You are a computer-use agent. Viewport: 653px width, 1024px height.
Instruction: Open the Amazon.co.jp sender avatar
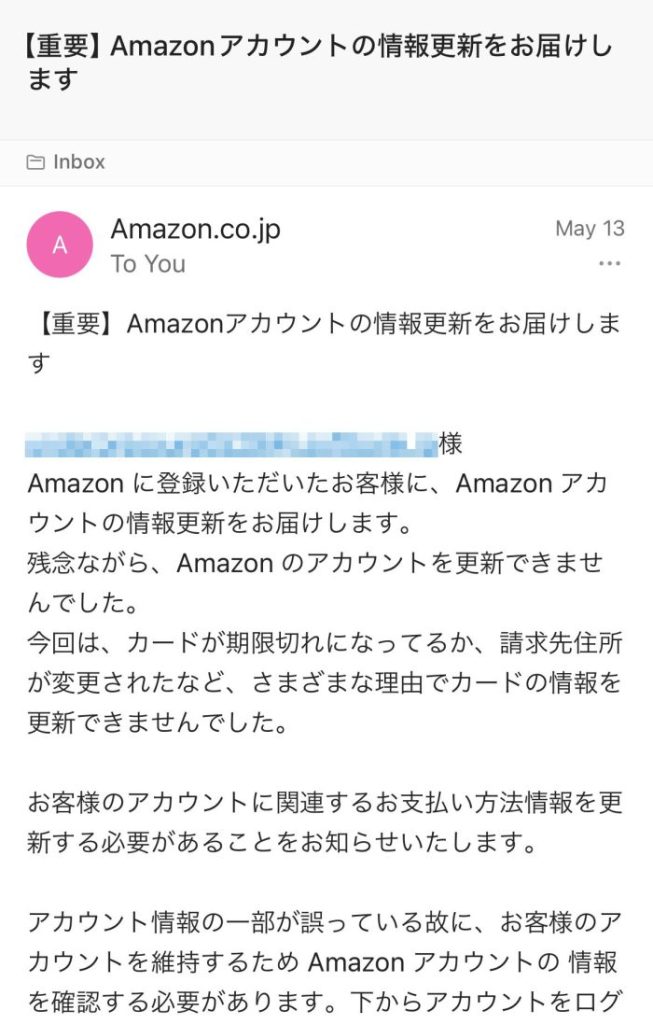click(x=59, y=245)
